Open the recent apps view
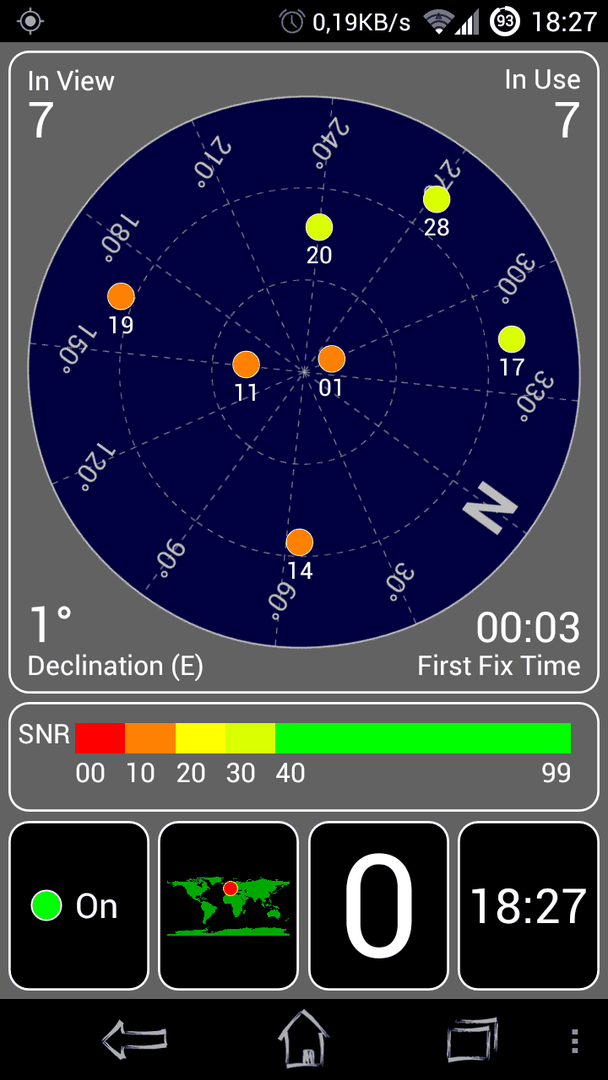 (474, 1039)
